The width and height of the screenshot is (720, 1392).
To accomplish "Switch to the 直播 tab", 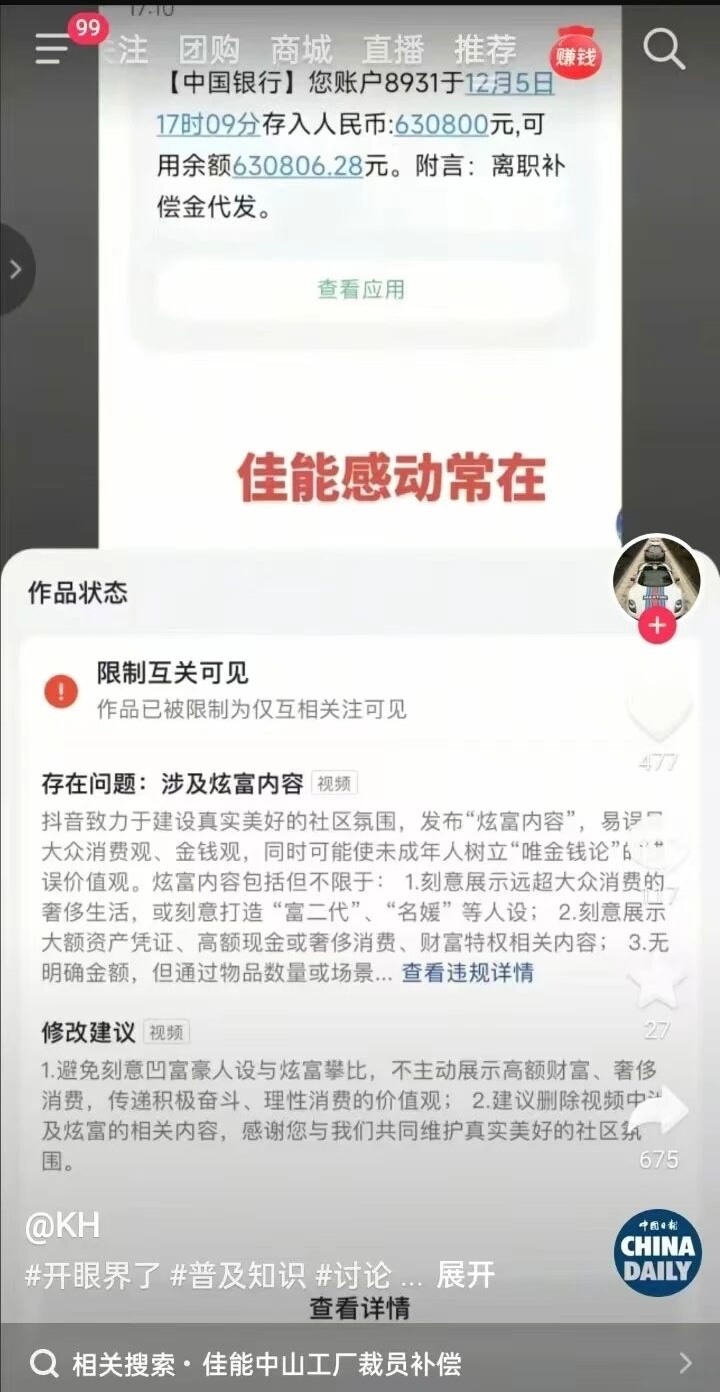I will click(x=393, y=49).
